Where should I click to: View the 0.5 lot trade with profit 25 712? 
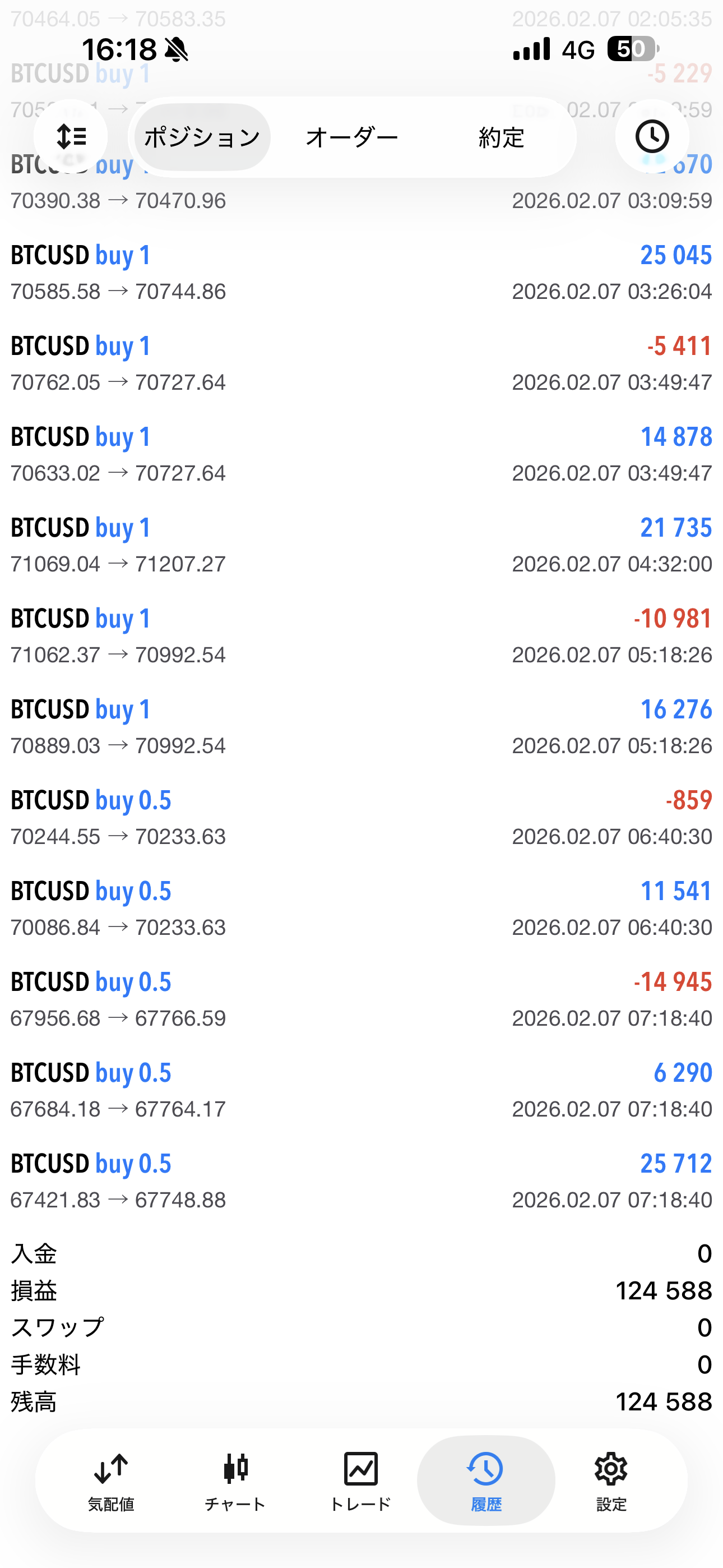tap(361, 1181)
